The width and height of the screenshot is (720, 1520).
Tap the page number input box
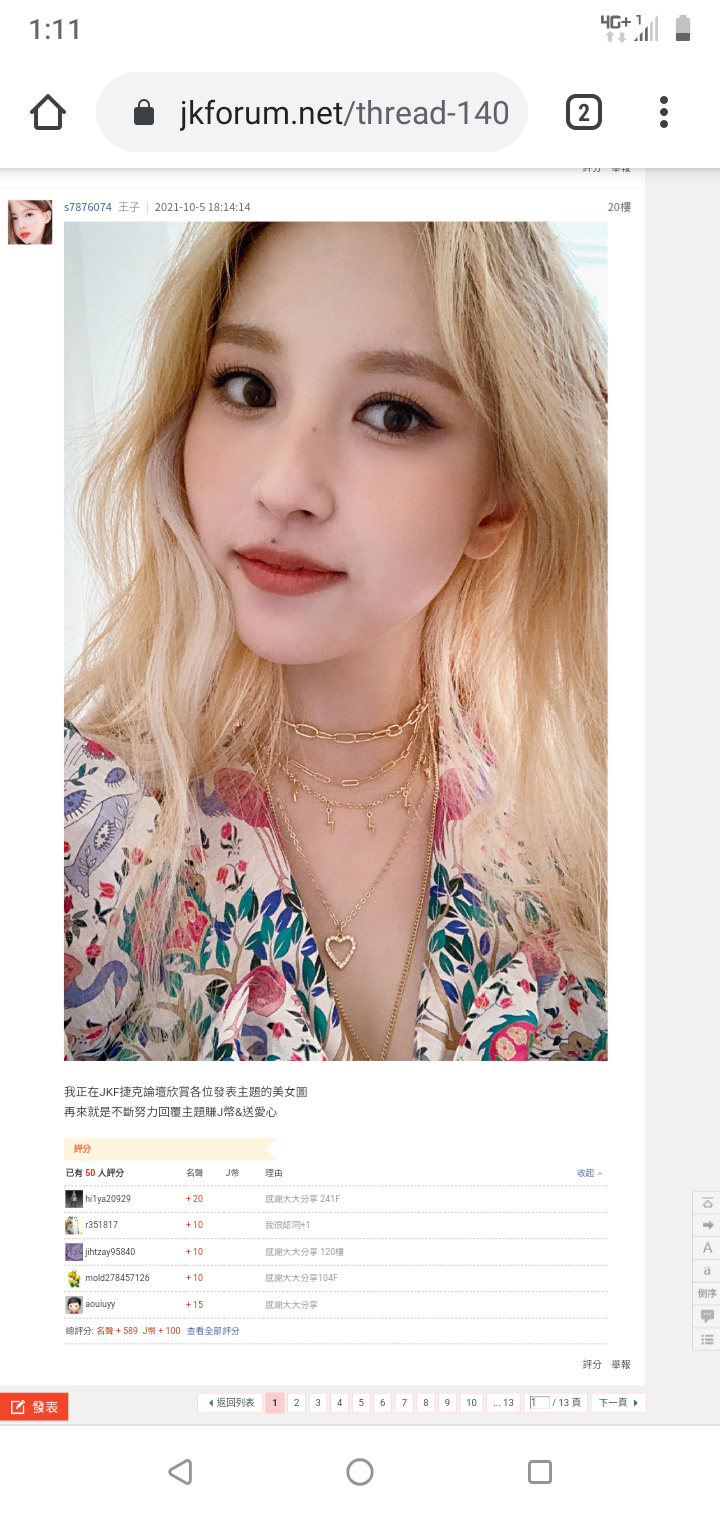click(x=539, y=1403)
